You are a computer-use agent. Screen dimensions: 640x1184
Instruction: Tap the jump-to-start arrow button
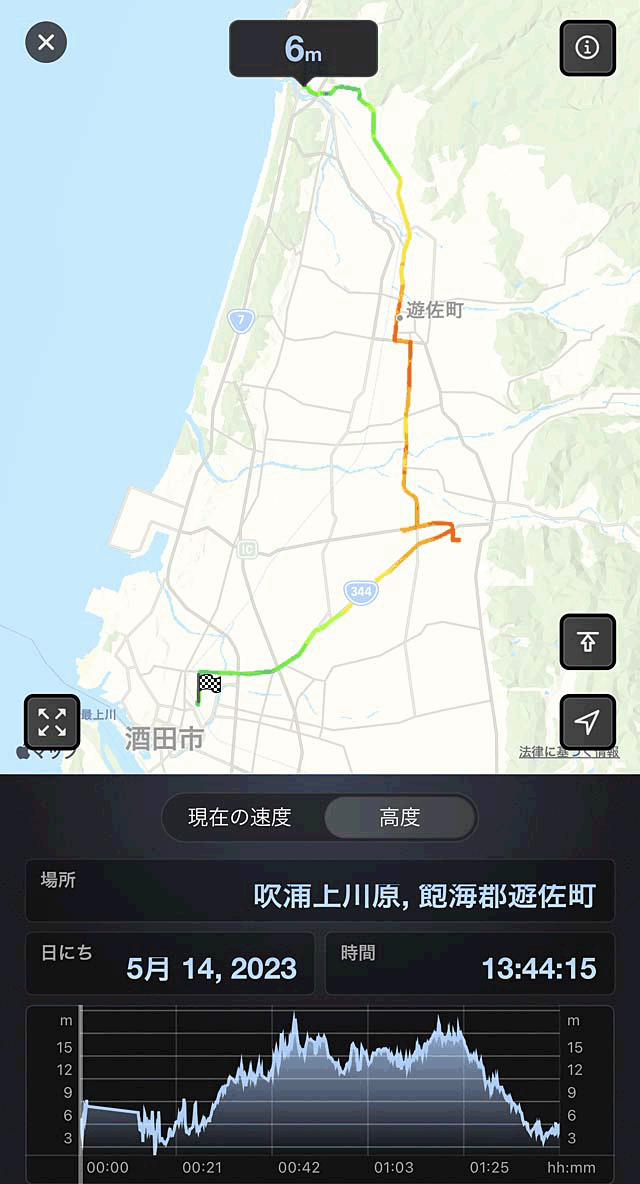coord(587,641)
